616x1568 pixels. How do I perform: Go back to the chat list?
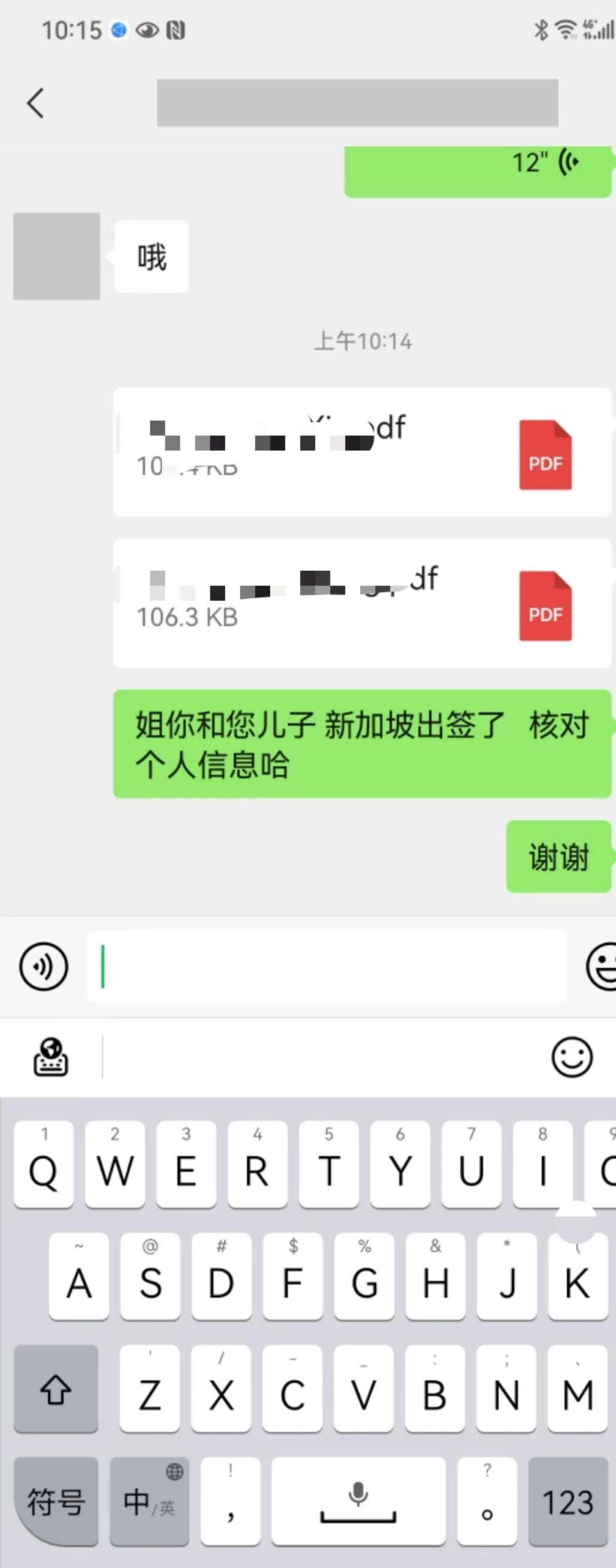(x=35, y=103)
